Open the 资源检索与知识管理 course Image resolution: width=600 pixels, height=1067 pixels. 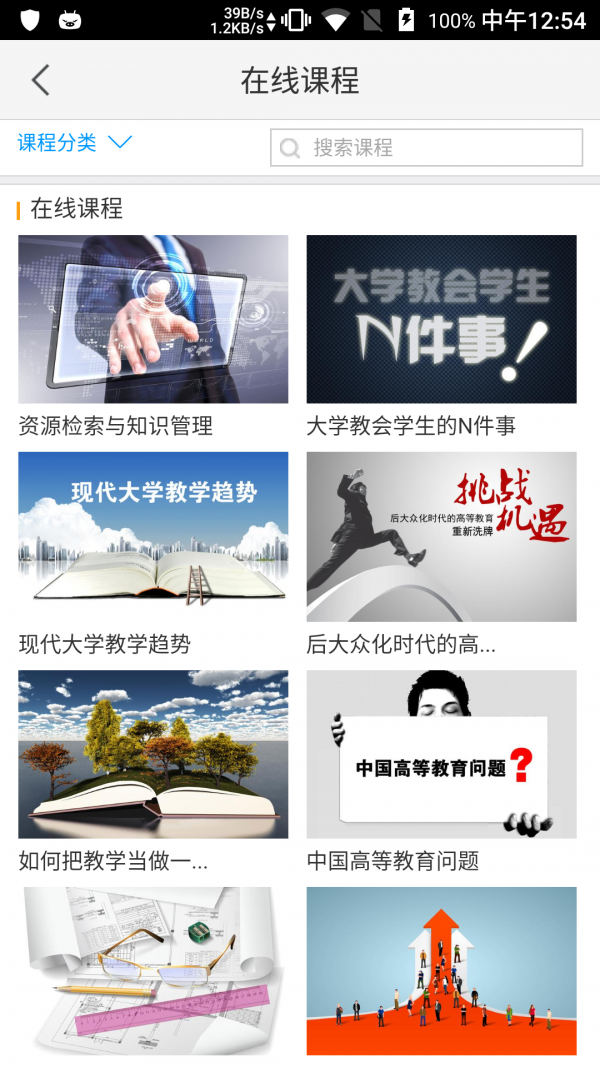[x=153, y=320]
